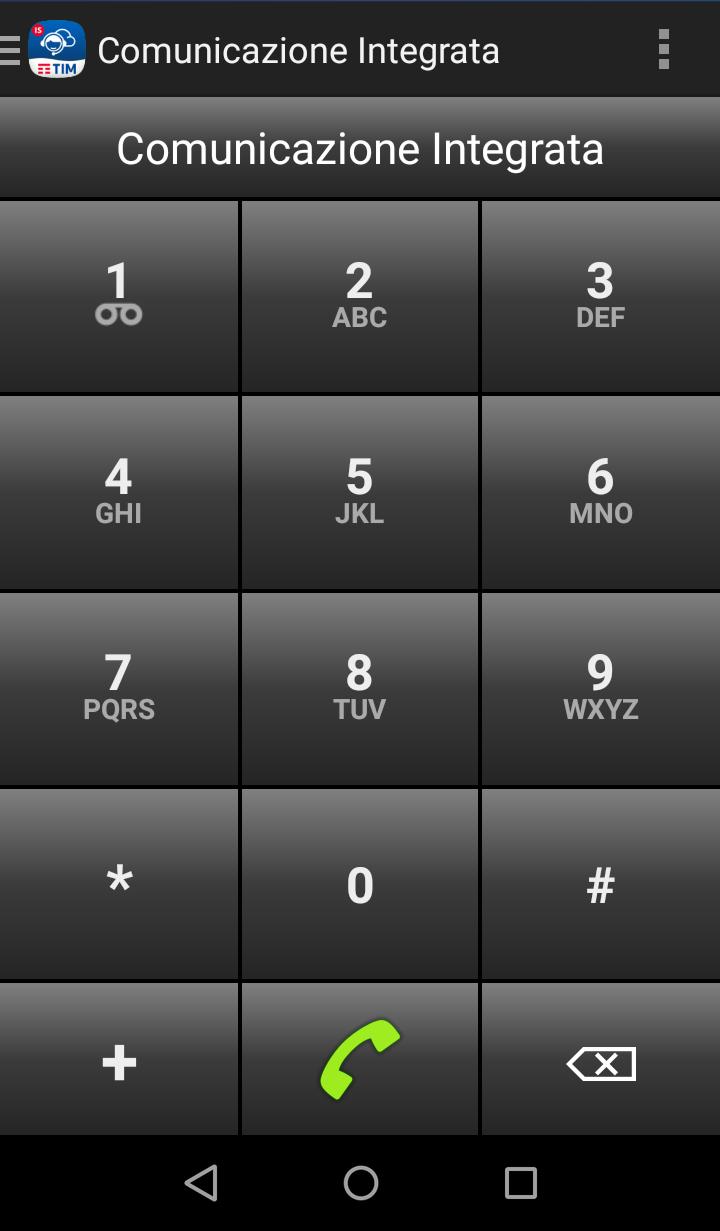Tap the 2 ABC key
720x1231 pixels.
(360, 296)
